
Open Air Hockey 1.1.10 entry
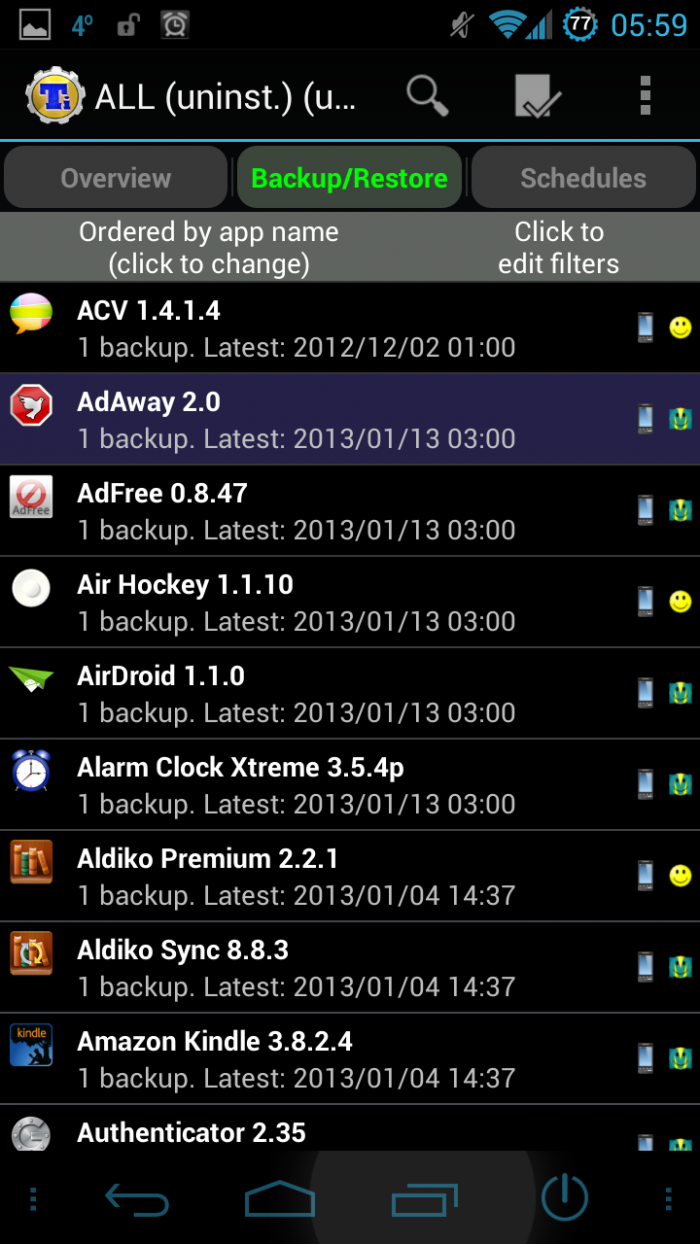tap(296, 602)
